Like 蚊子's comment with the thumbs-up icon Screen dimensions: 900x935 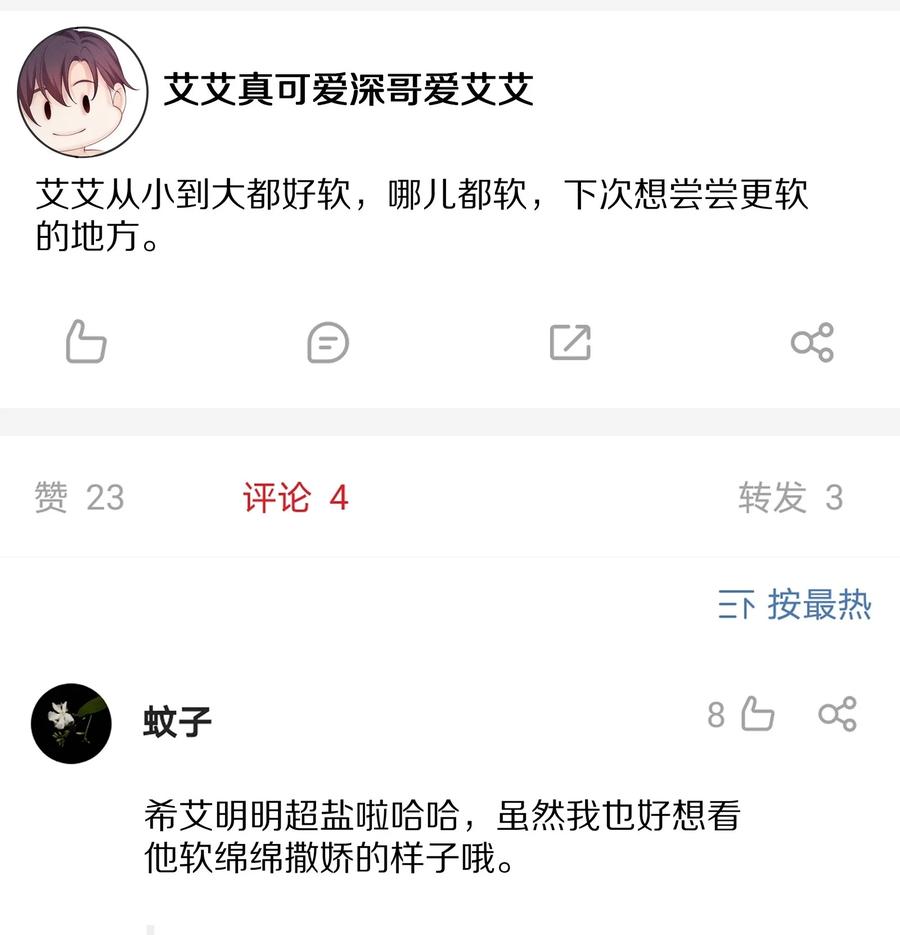[759, 714]
